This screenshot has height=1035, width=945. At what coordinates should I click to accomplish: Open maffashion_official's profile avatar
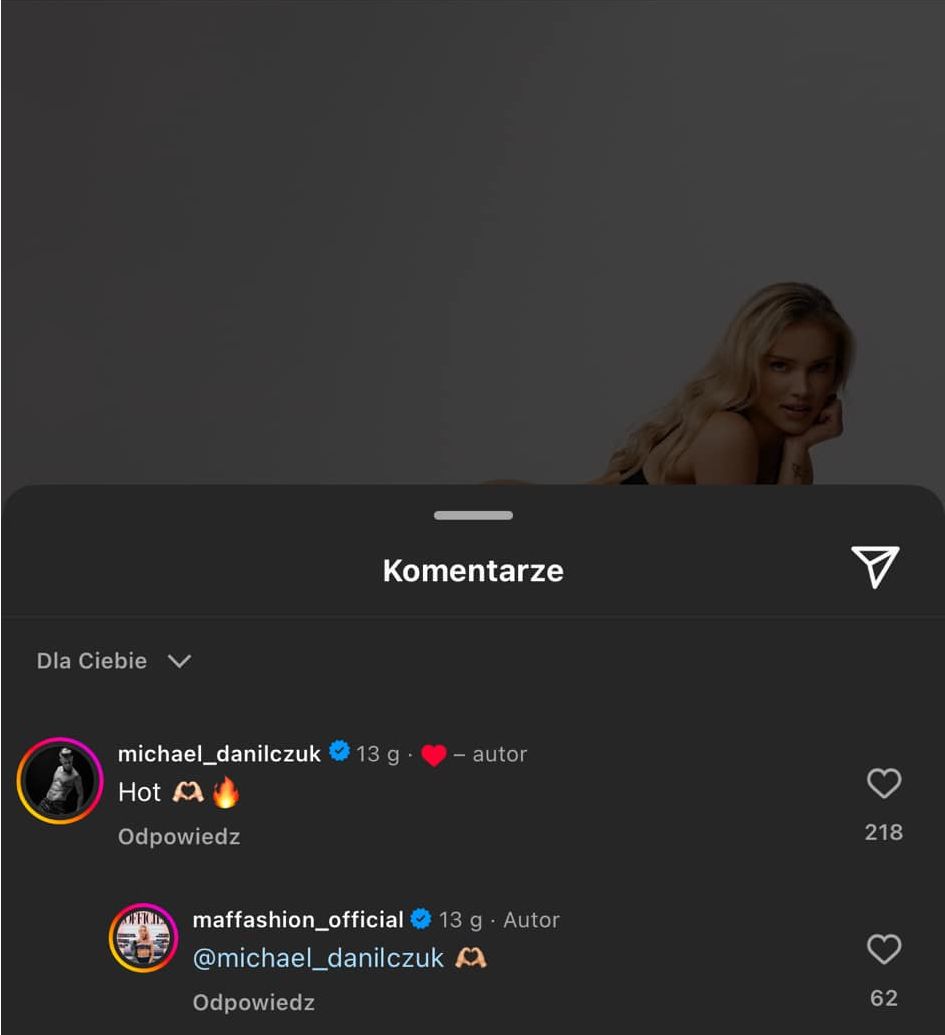pos(143,938)
